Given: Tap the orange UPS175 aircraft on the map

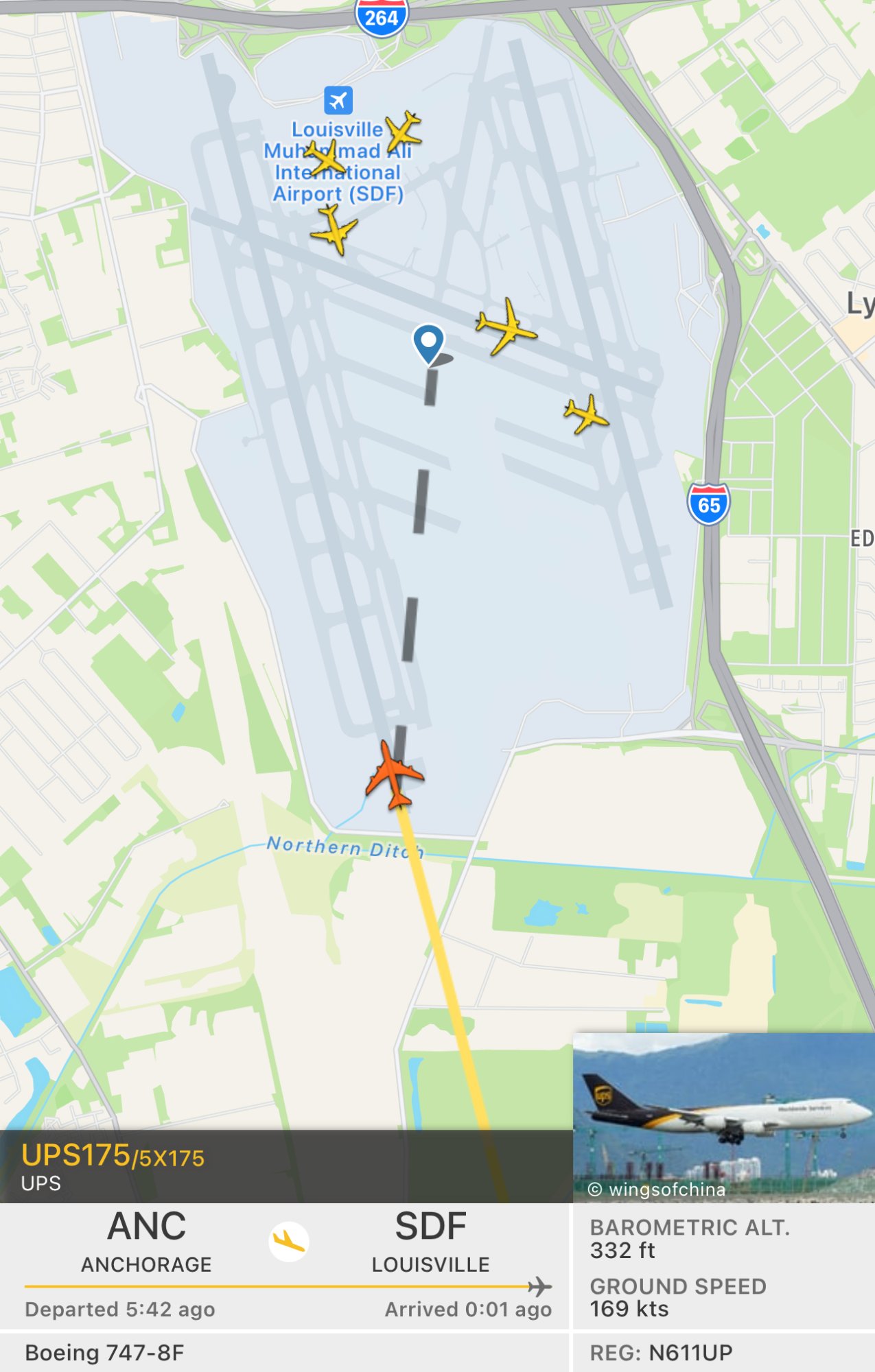Looking at the screenshot, I should [x=394, y=775].
